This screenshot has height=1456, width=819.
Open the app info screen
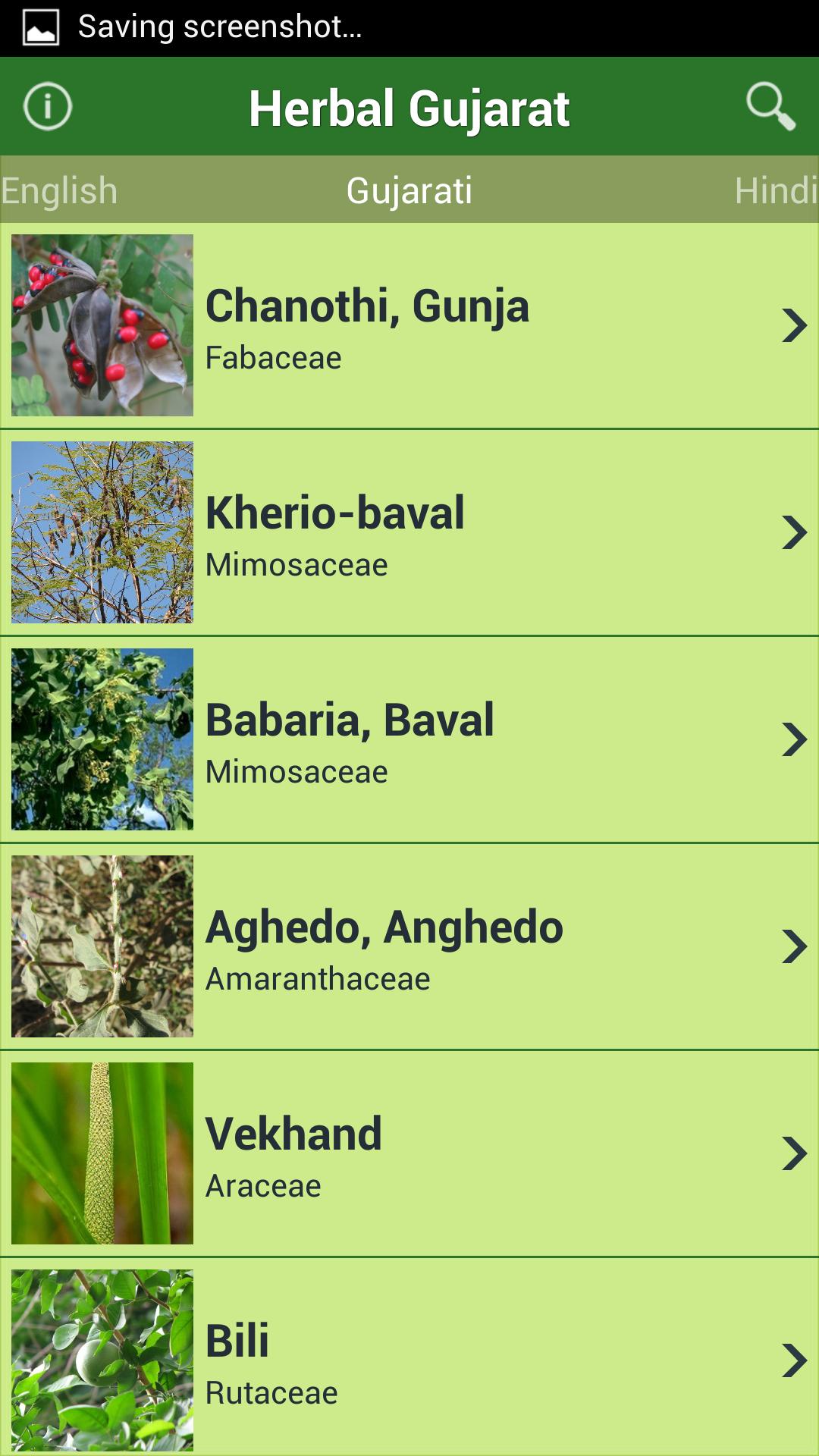[x=47, y=106]
